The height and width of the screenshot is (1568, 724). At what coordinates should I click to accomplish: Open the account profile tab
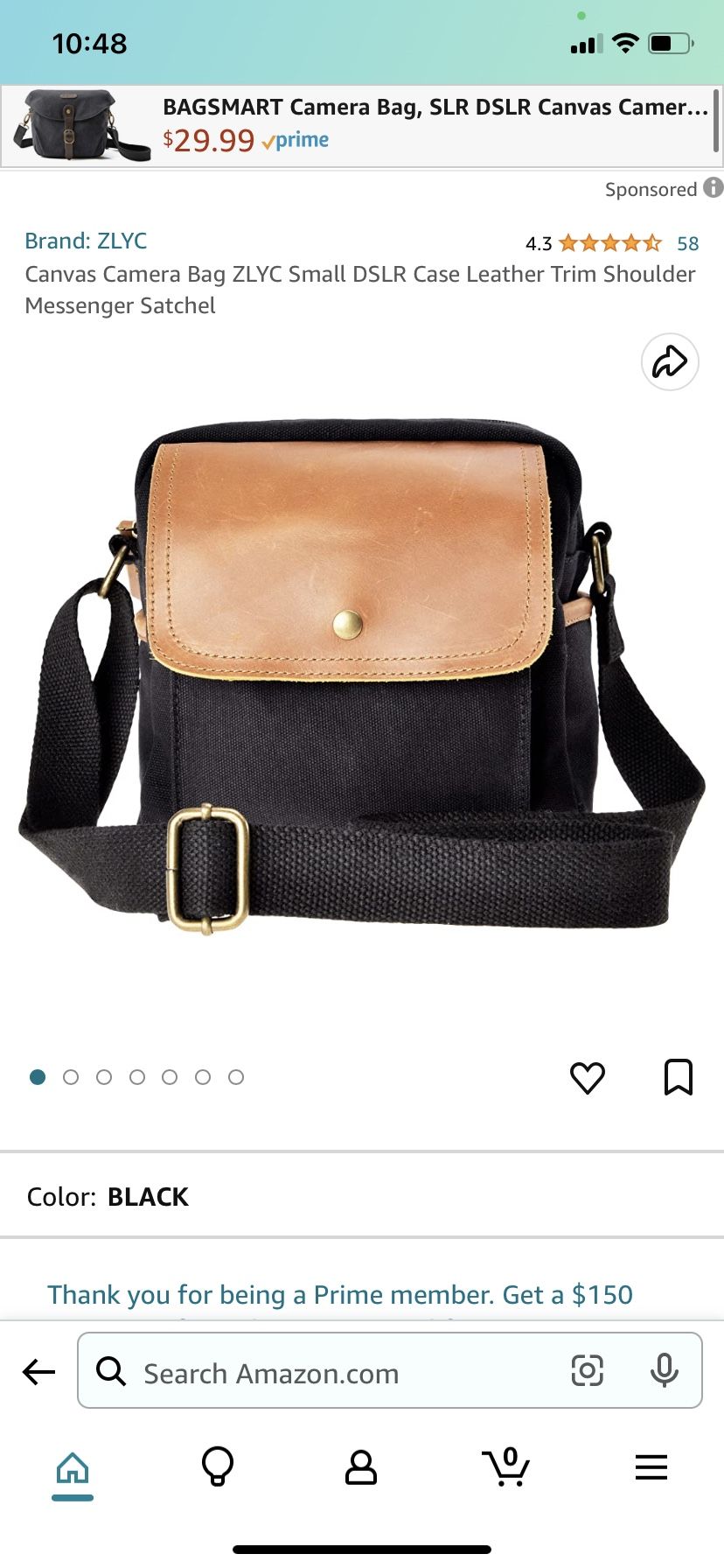(361, 1467)
